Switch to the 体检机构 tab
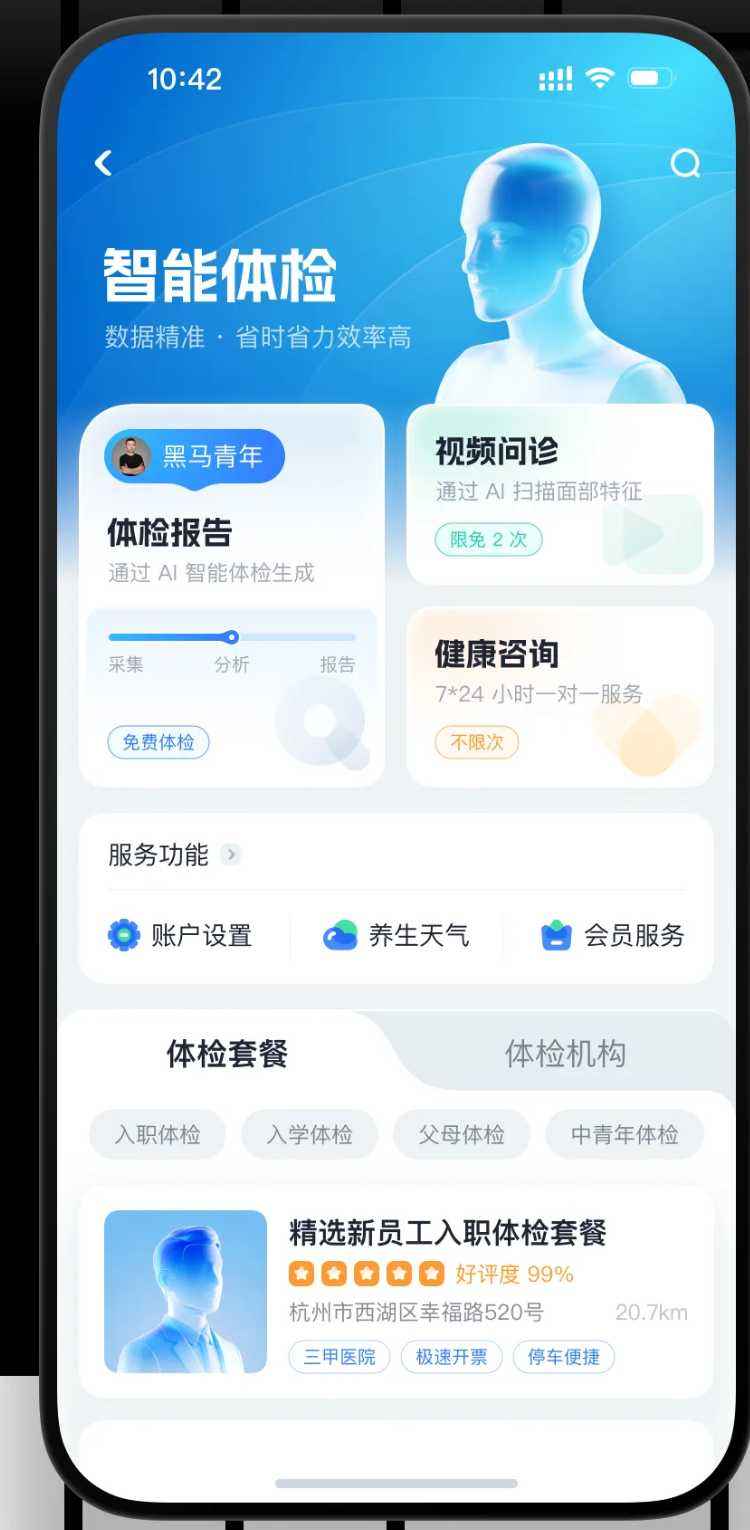 point(565,1053)
